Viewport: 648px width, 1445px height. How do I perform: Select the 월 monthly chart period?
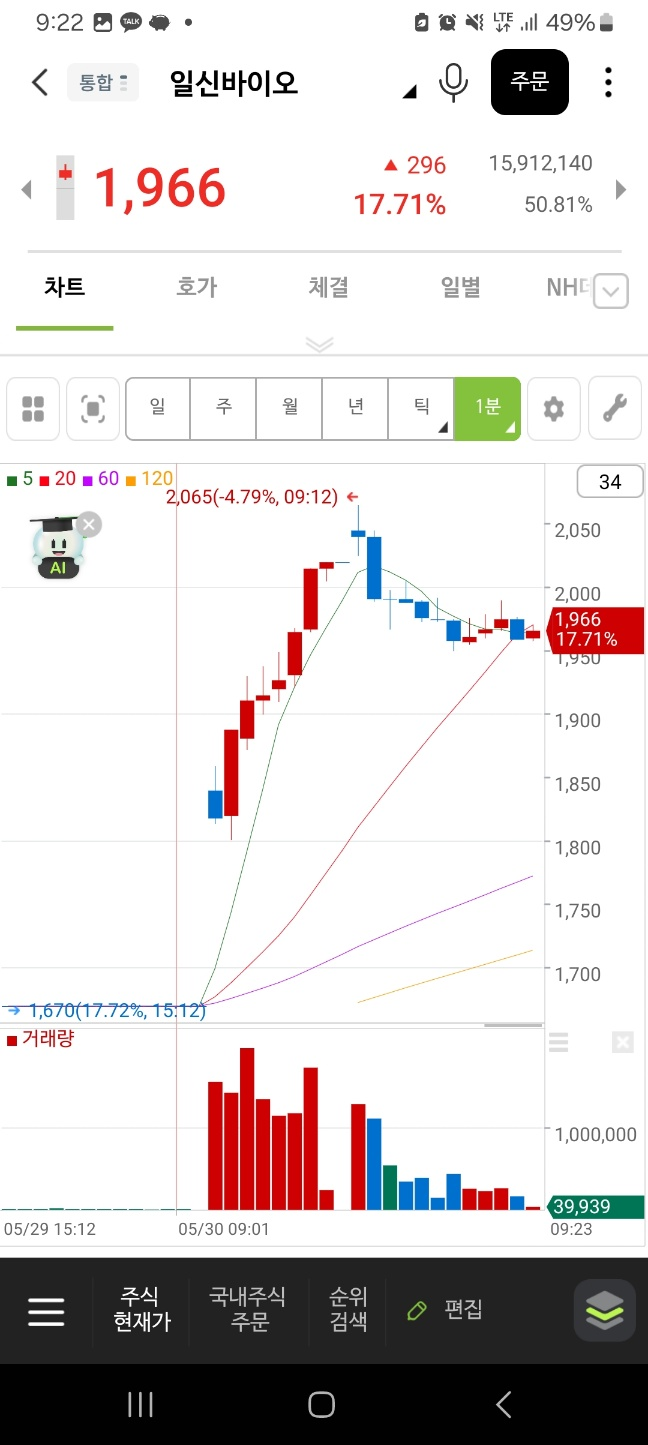click(290, 408)
